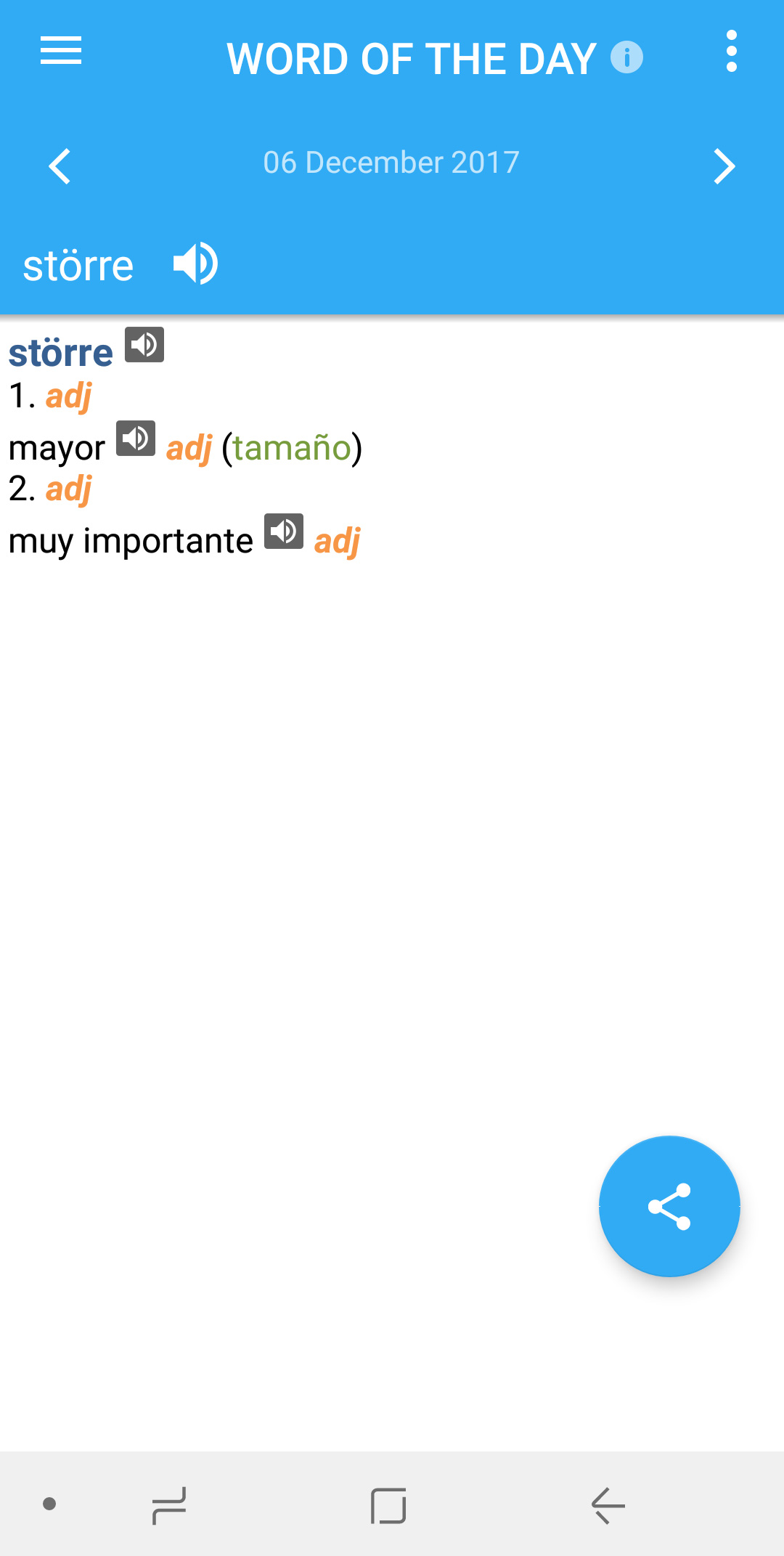Play pronunciation in the blue header
Image resolution: width=784 pixels, height=1556 pixels.
tap(195, 264)
